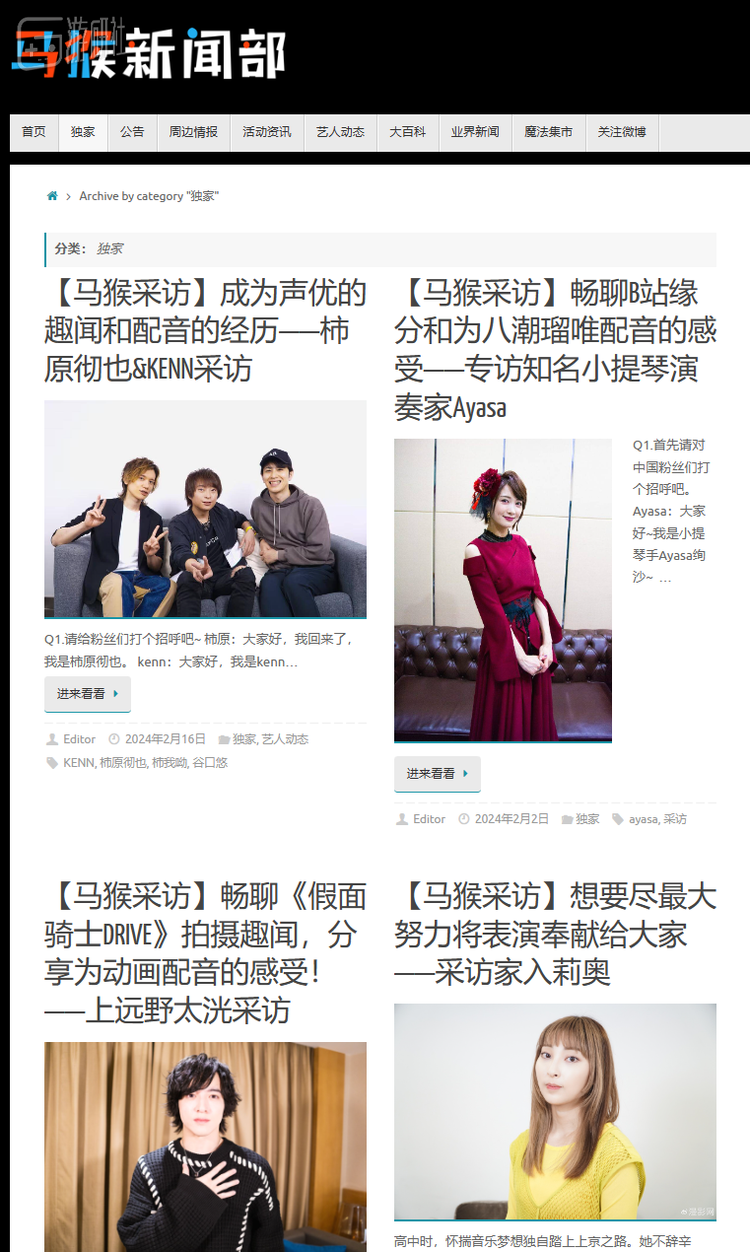Click the author icon beside Editor under 柿原彻也 article
750x1252 pixels.
point(50,739)
